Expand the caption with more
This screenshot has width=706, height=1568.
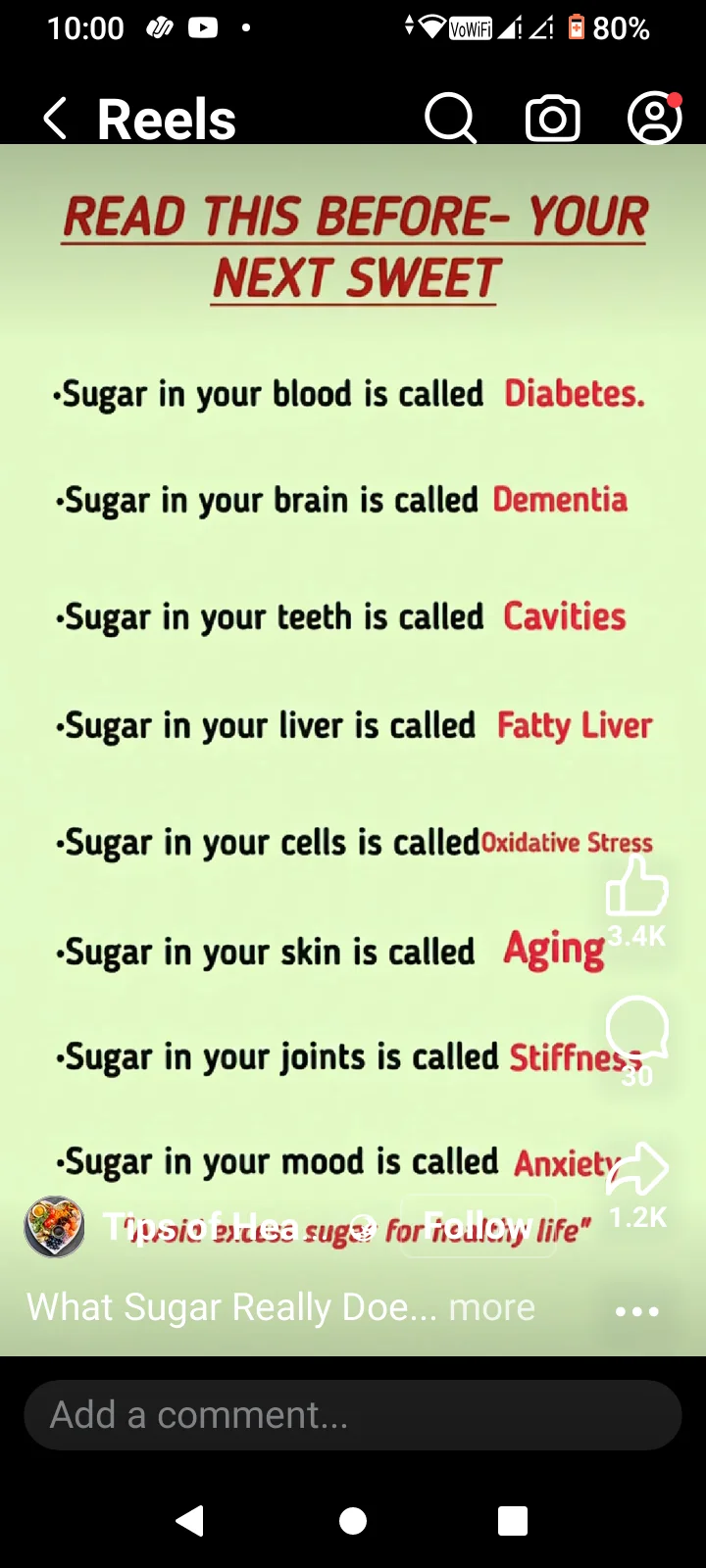coord(491,1307)
